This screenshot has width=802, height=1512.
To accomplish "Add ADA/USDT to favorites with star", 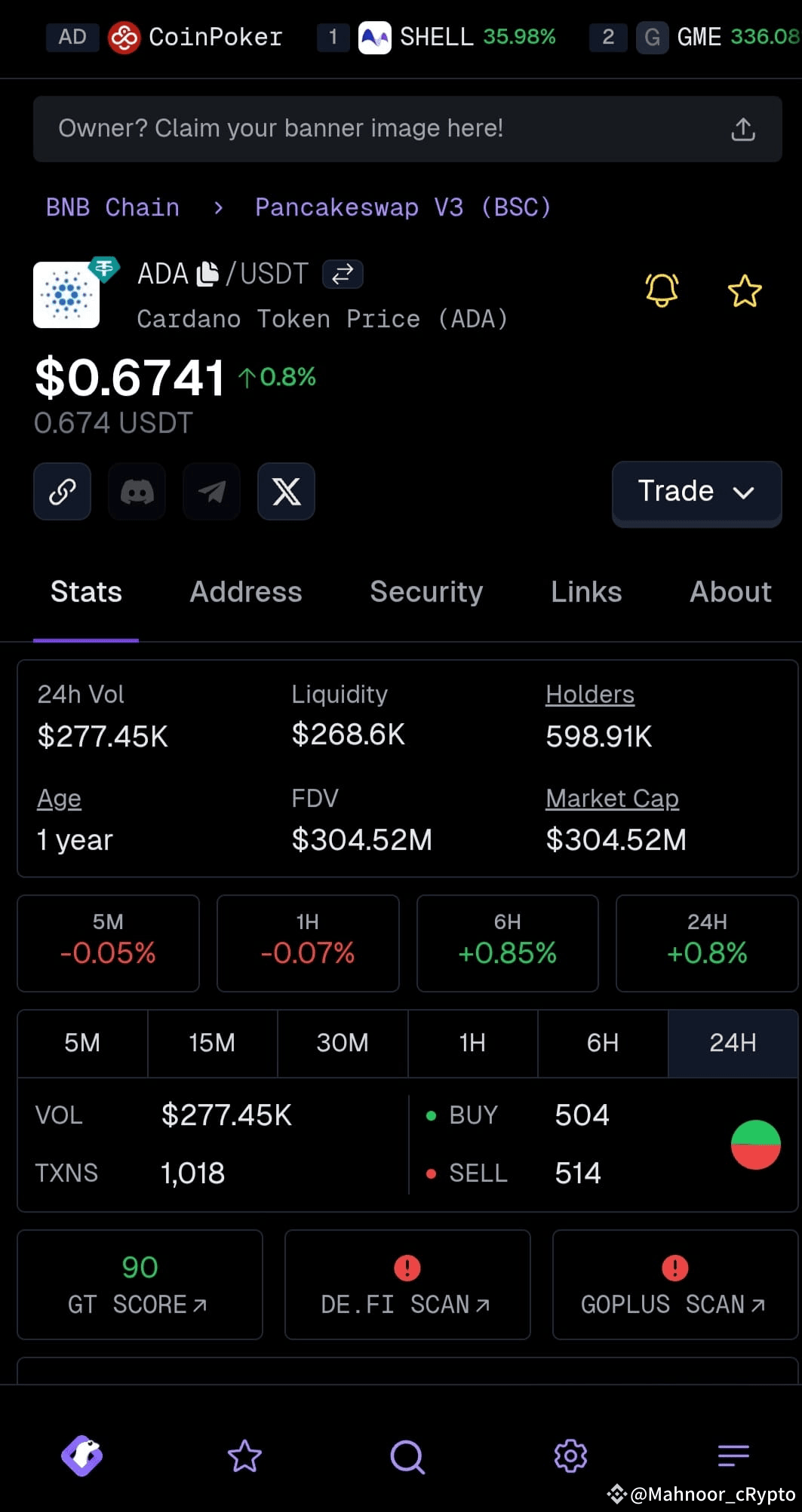I will (x=745, y=291).
